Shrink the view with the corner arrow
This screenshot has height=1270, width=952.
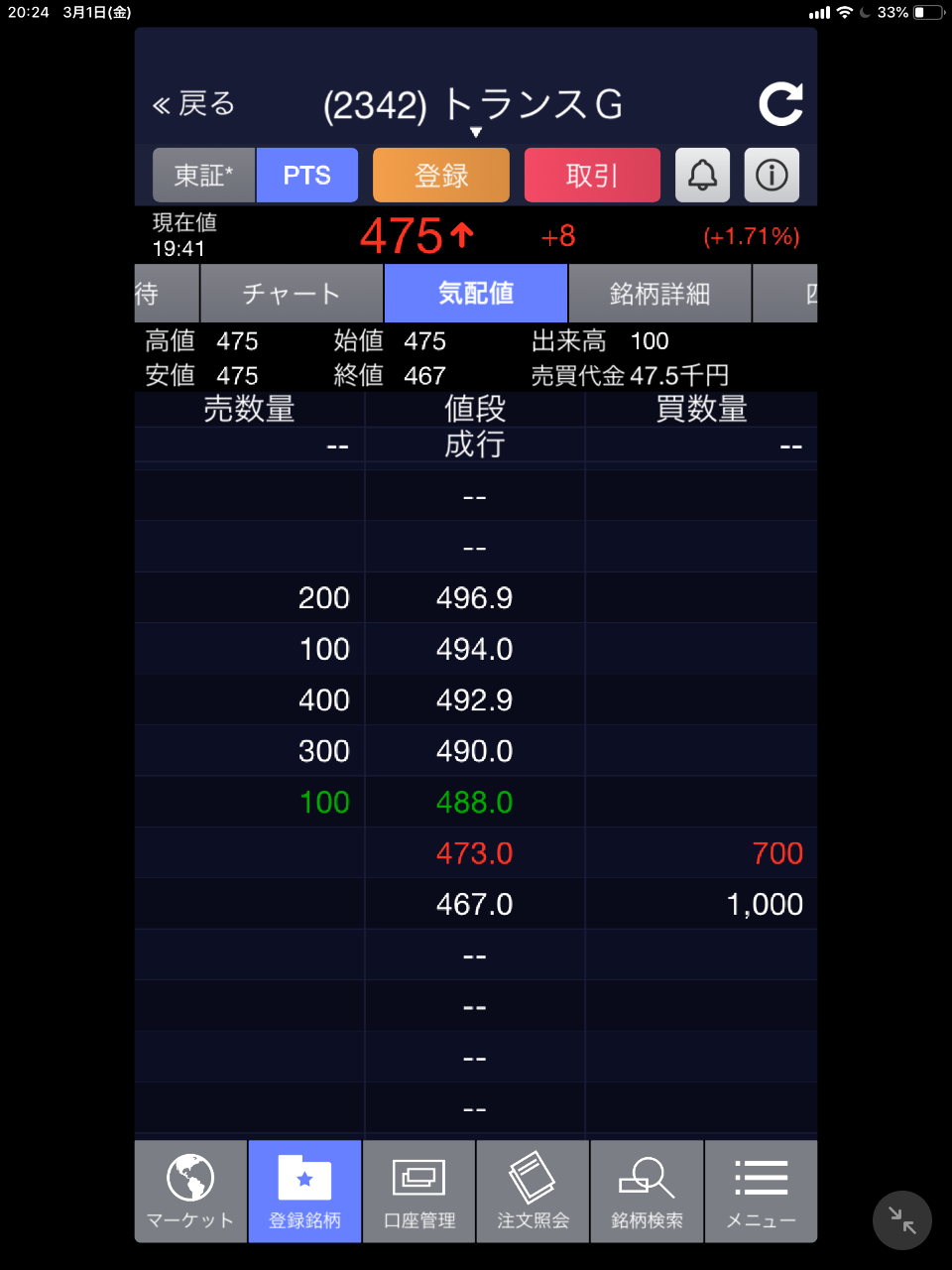pos(900,1220)
